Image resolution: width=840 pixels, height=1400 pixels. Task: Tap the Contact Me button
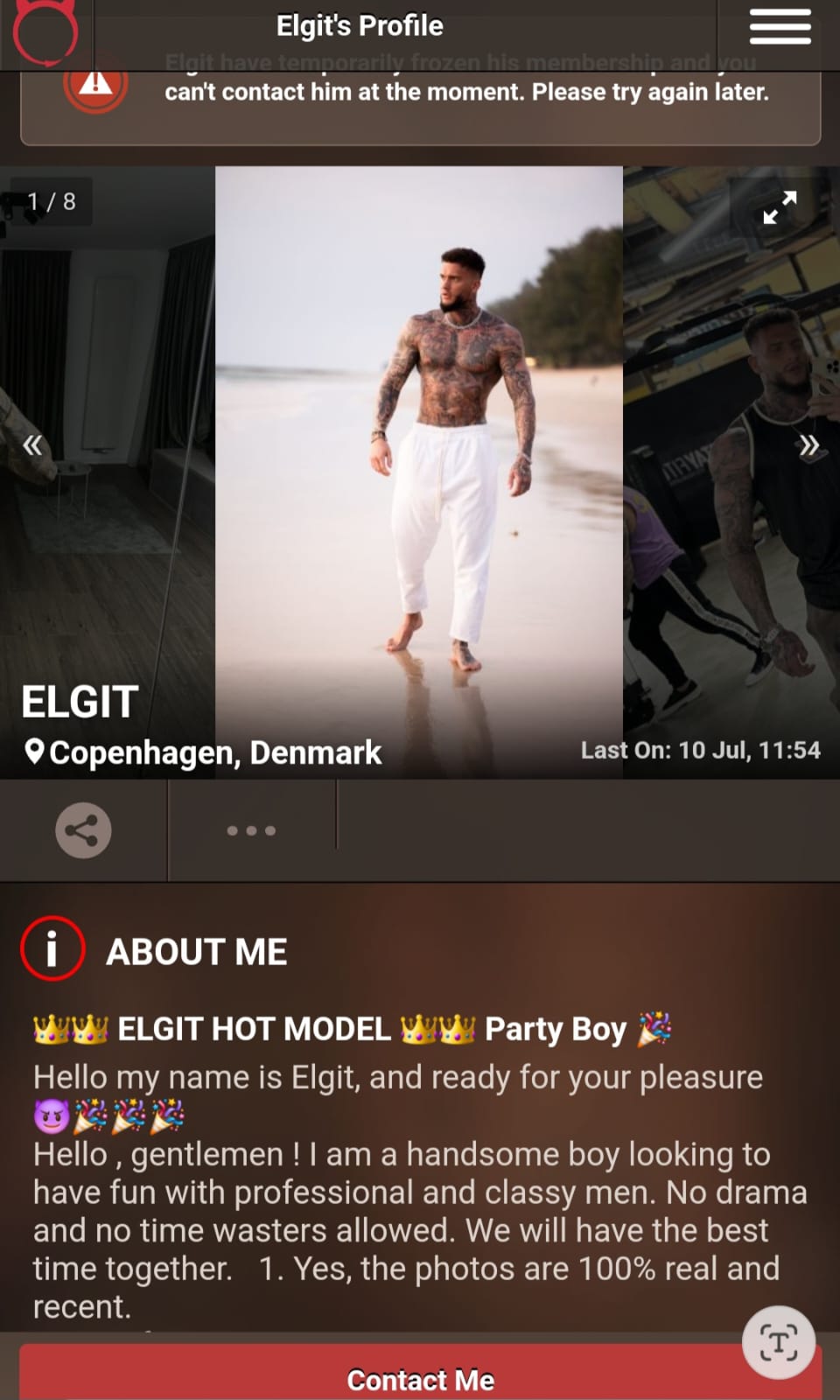pyautogui.click(x=420, y=1379)
